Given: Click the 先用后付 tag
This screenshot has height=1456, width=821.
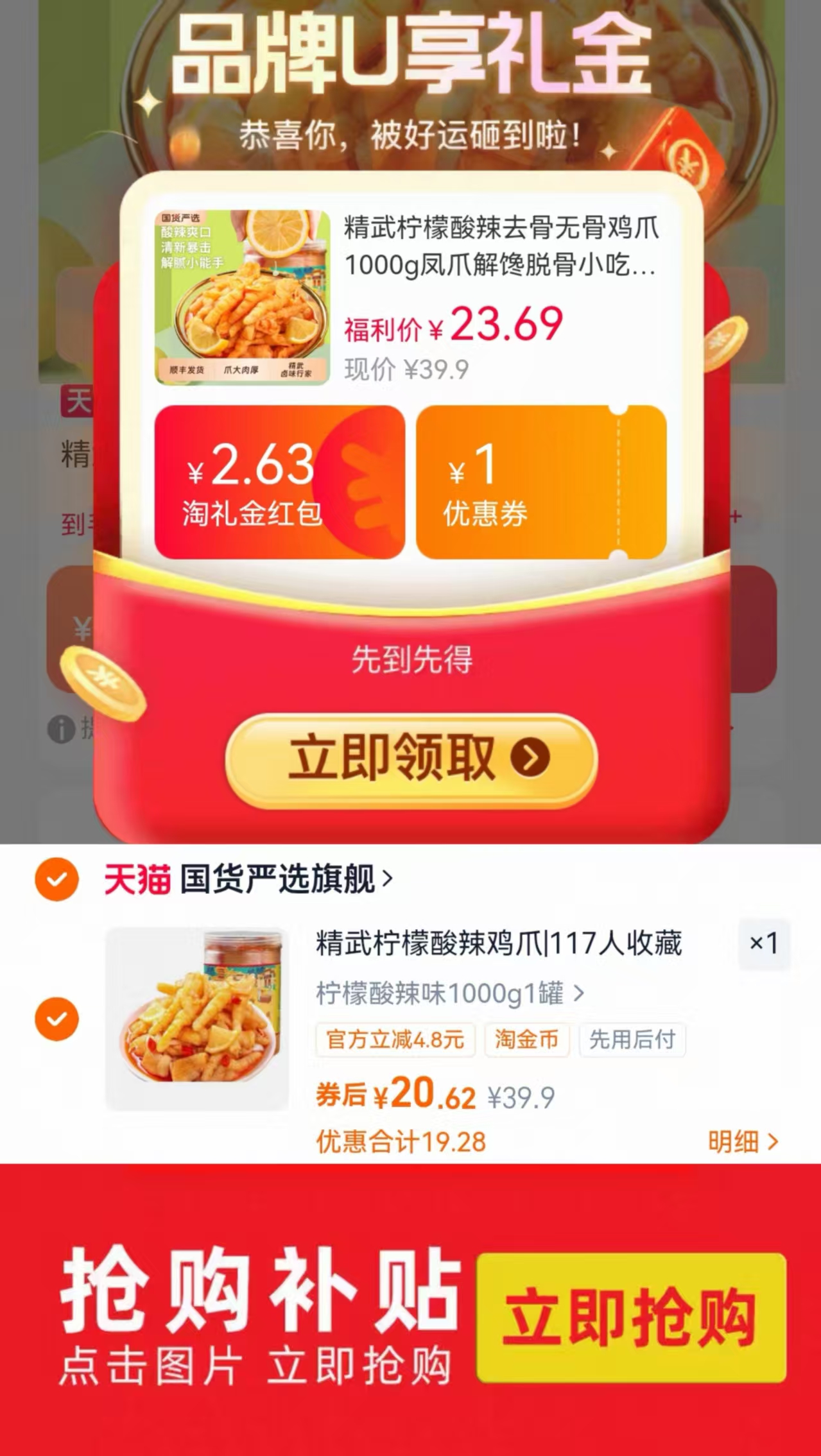Looking at the screenshot, I should (632, 1040).
